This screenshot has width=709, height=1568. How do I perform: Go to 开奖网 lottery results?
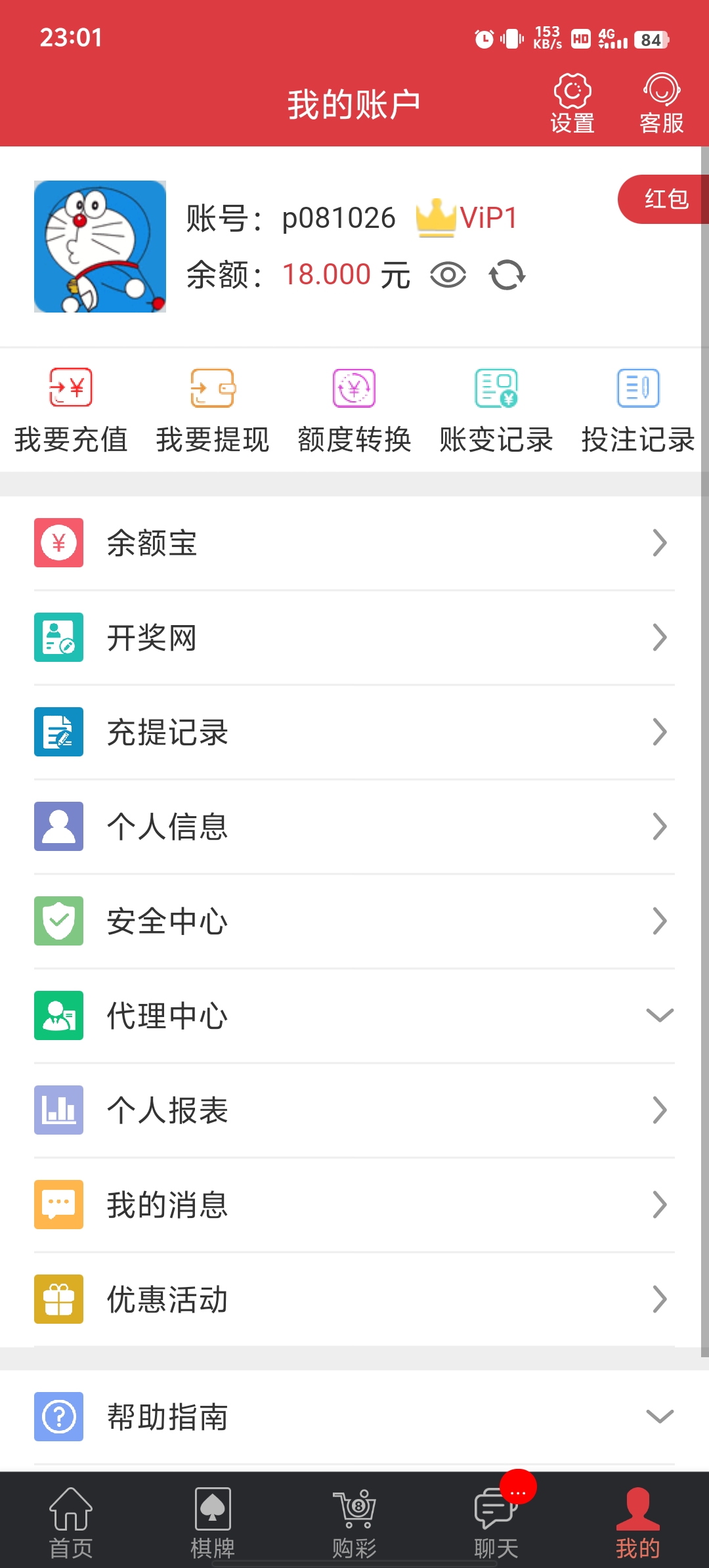(354, 638)
